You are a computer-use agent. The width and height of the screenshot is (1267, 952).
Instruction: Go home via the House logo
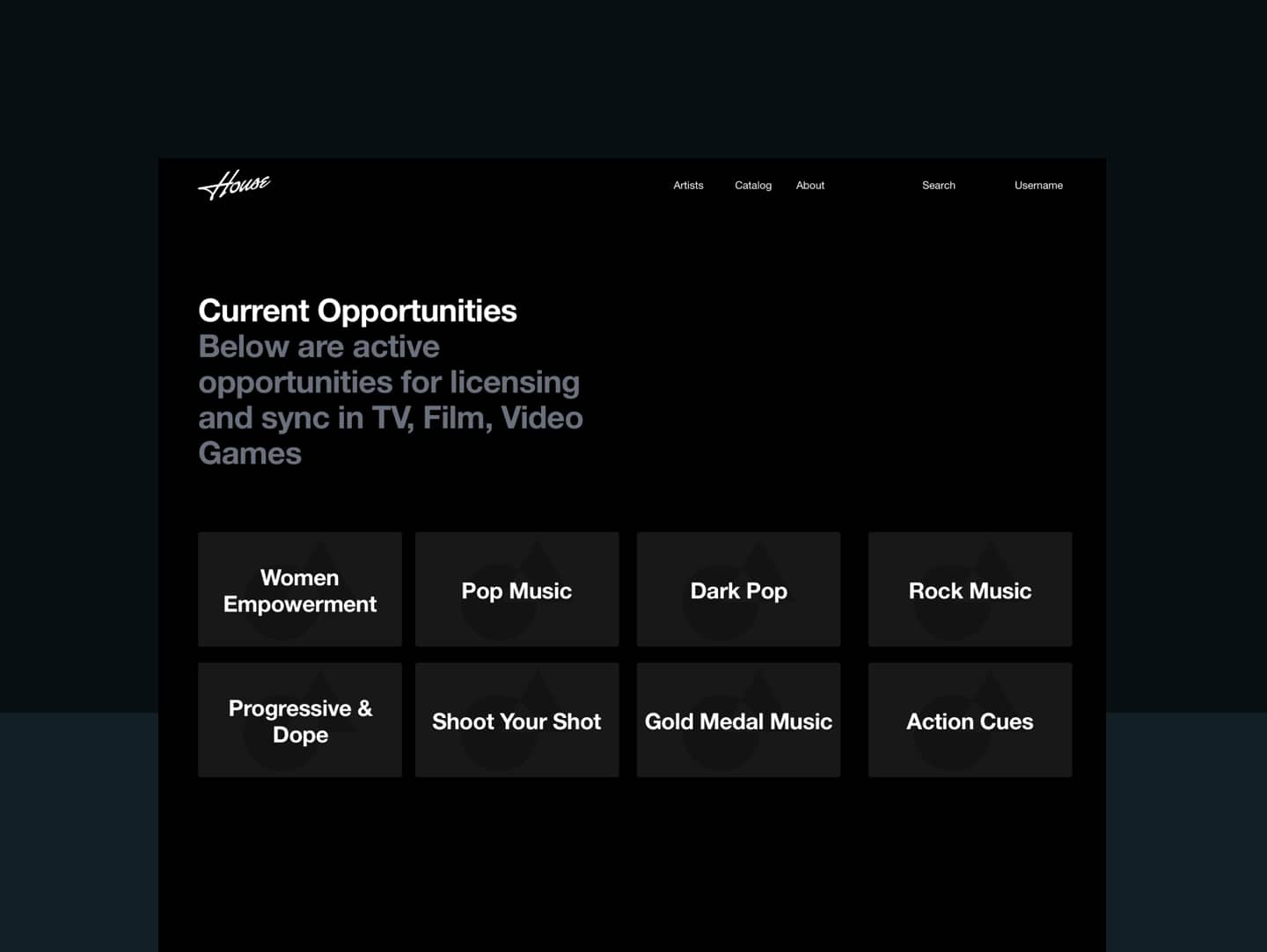(234, 184)
